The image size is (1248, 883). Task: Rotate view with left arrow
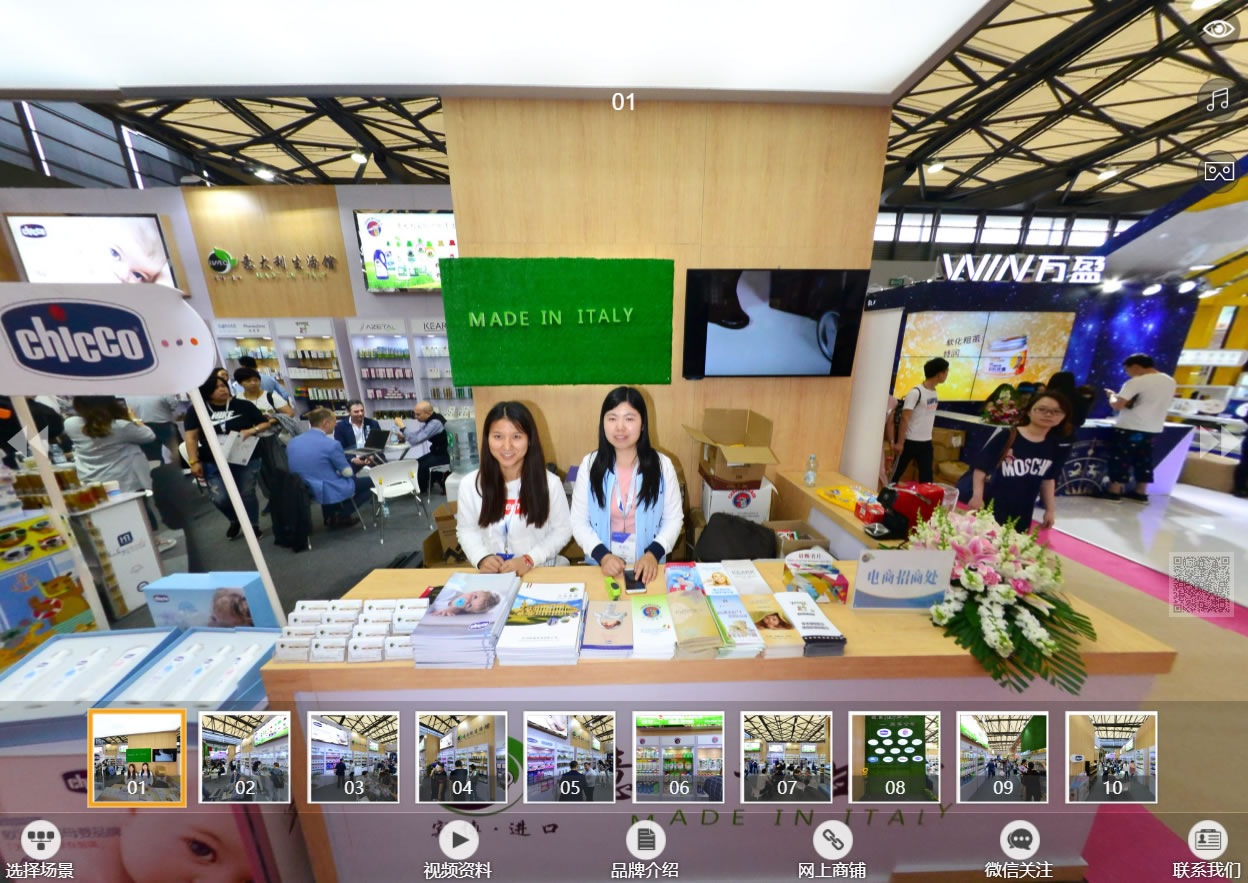pos(27,440)
